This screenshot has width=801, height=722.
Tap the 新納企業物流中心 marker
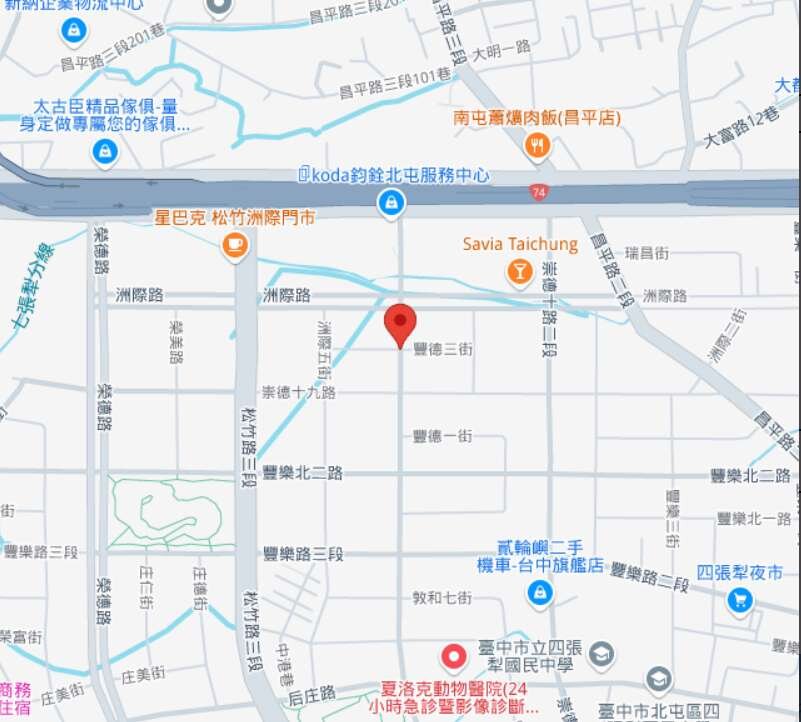pos(73,31)
